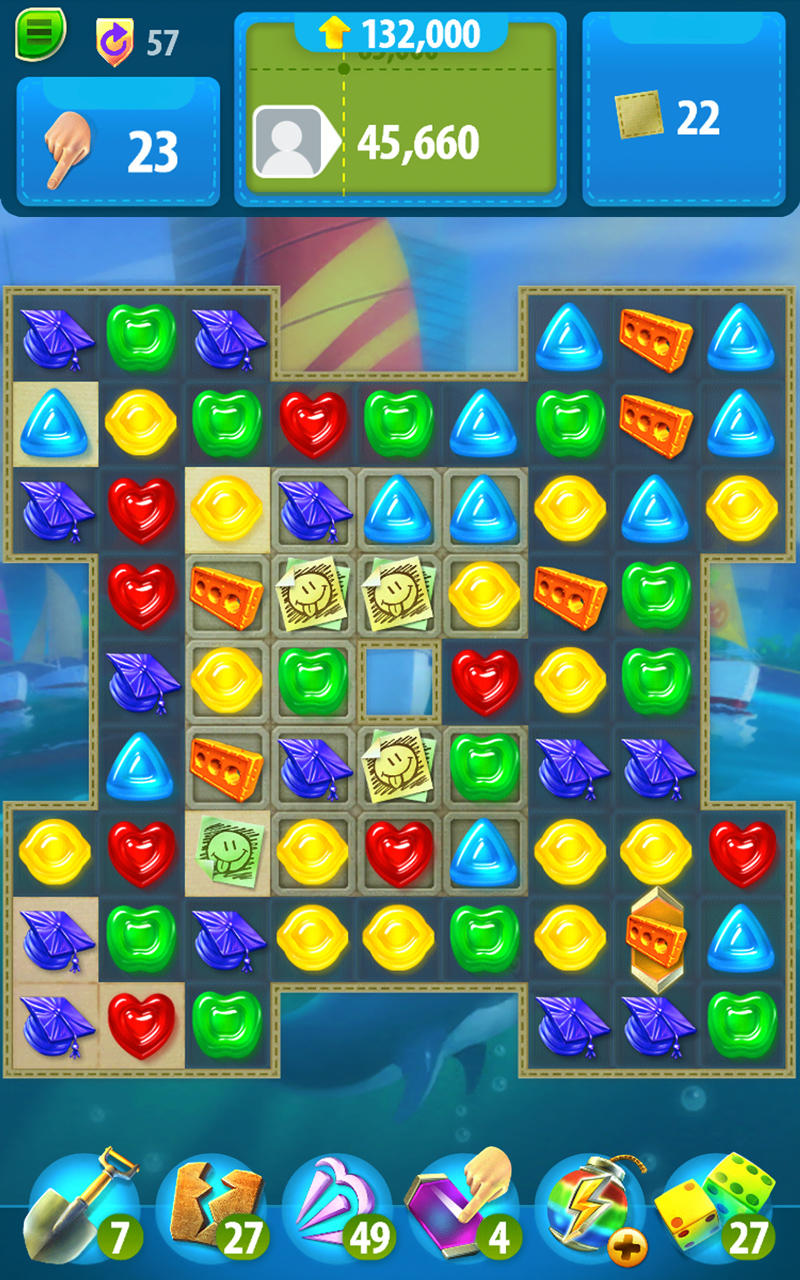The height and width of the screenshot is (1280, 800).
Task: Open the green menu button
Action: [40, 33]
